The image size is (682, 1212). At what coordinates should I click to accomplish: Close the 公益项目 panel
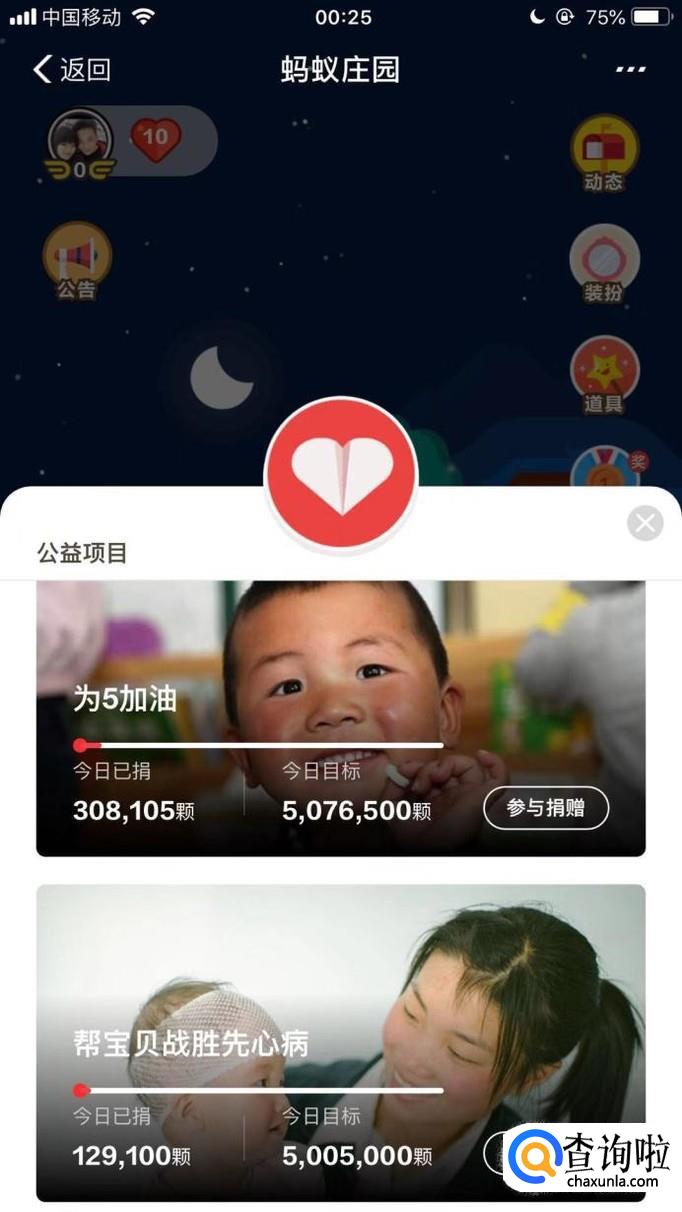645,522
